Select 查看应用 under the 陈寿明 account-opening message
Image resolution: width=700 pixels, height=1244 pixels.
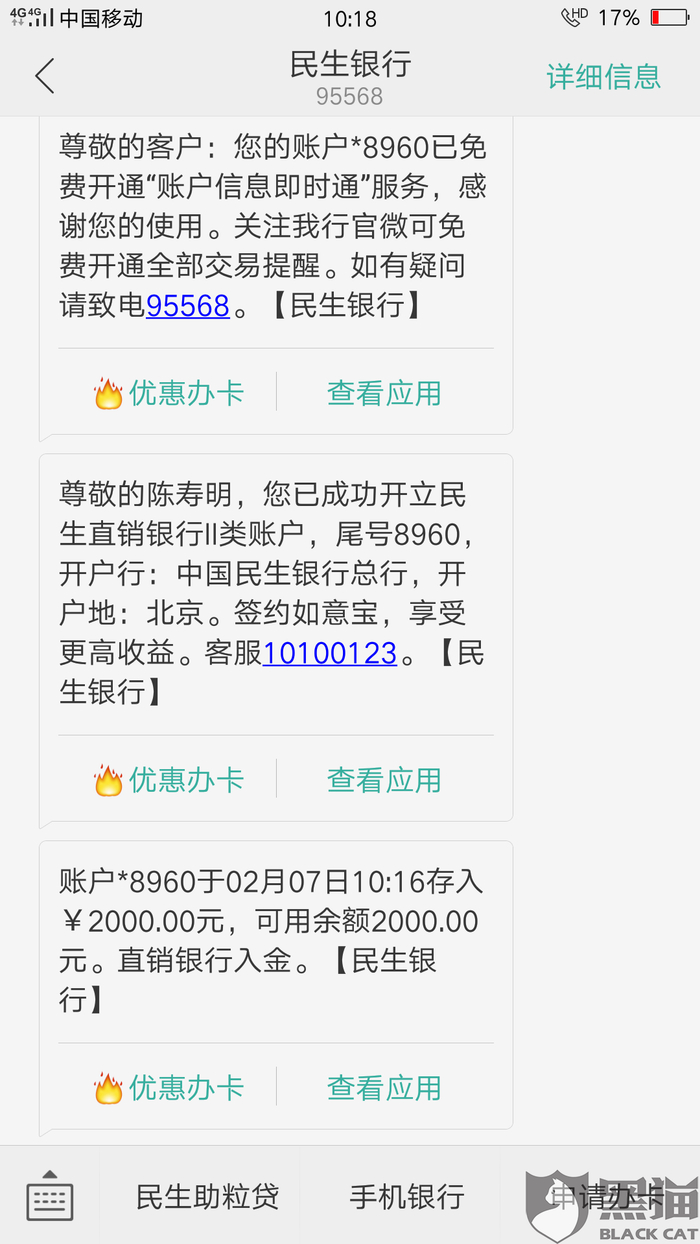click(x=384, y=780)
